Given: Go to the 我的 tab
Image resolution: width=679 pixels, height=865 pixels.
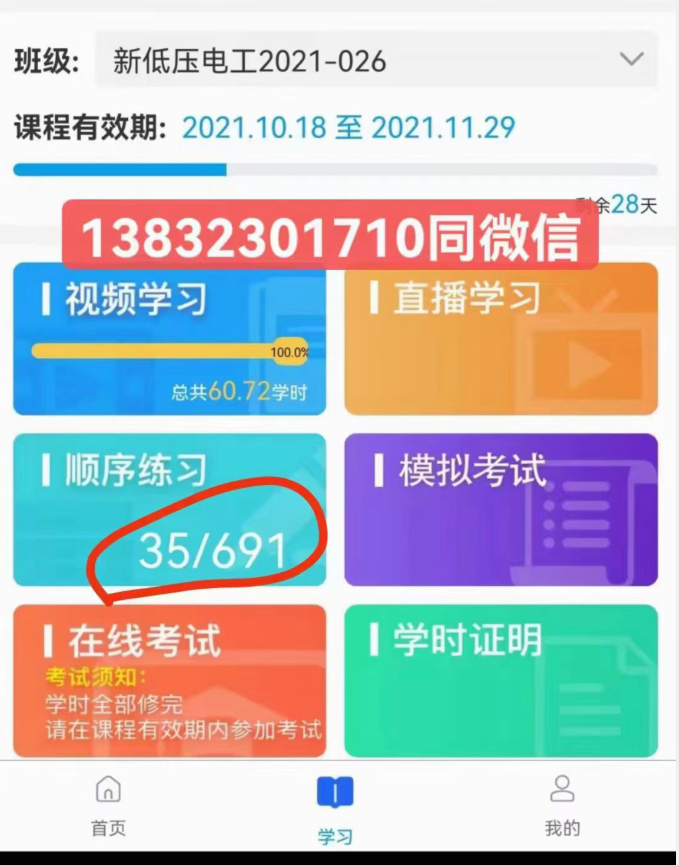Looking at the screenshot, I should (562, 806).
